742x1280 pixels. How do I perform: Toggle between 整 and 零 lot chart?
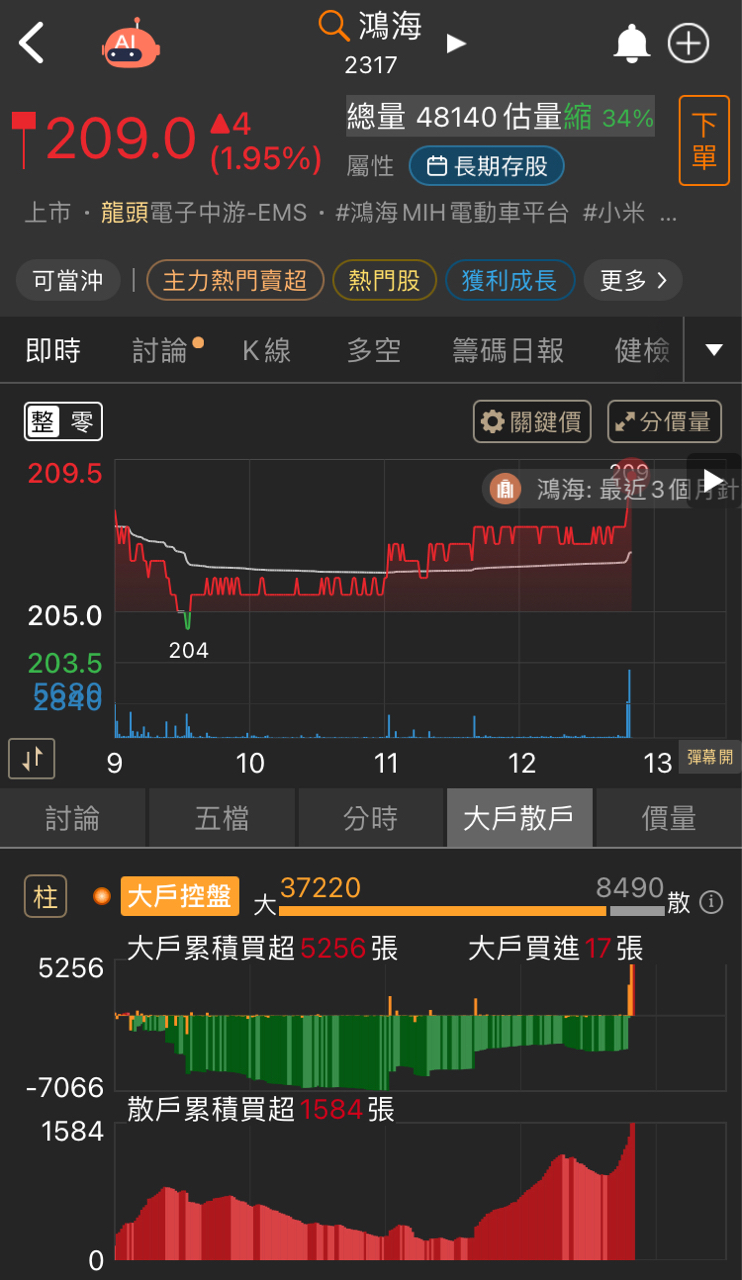(63, 423)
